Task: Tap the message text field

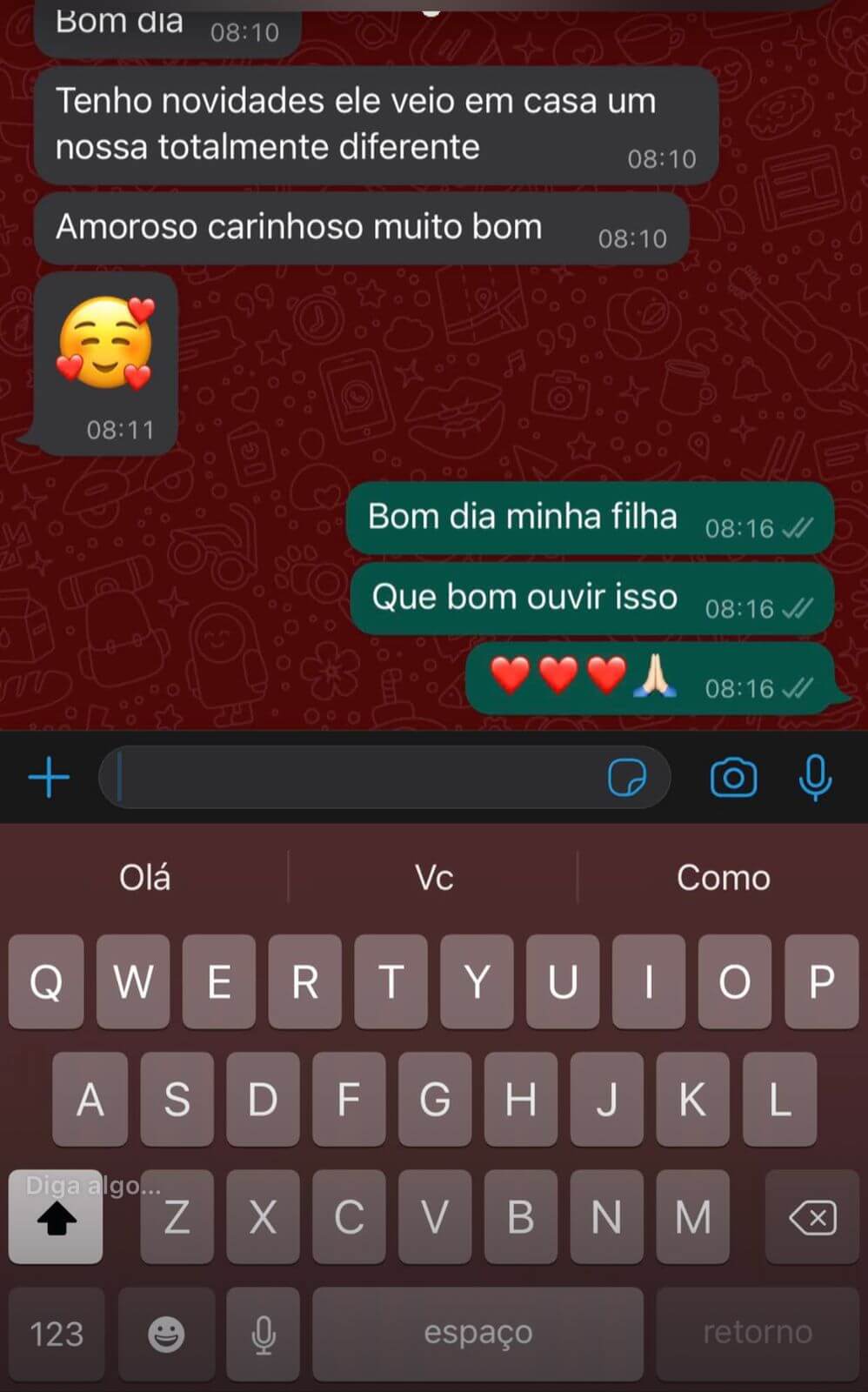Action: [x=357, y=777]
